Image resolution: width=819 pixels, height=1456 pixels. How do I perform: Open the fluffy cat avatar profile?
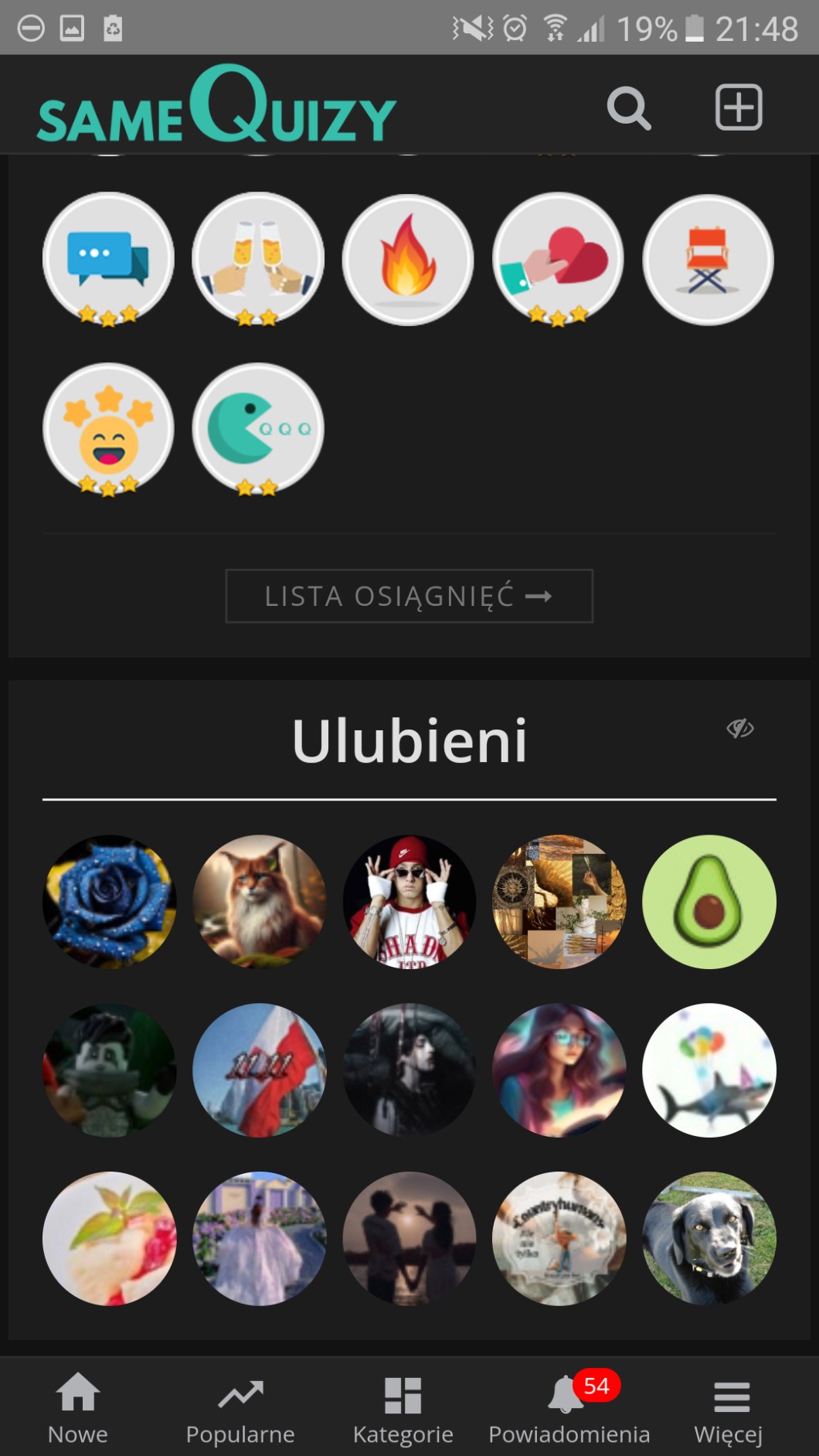tap(259, 901)
